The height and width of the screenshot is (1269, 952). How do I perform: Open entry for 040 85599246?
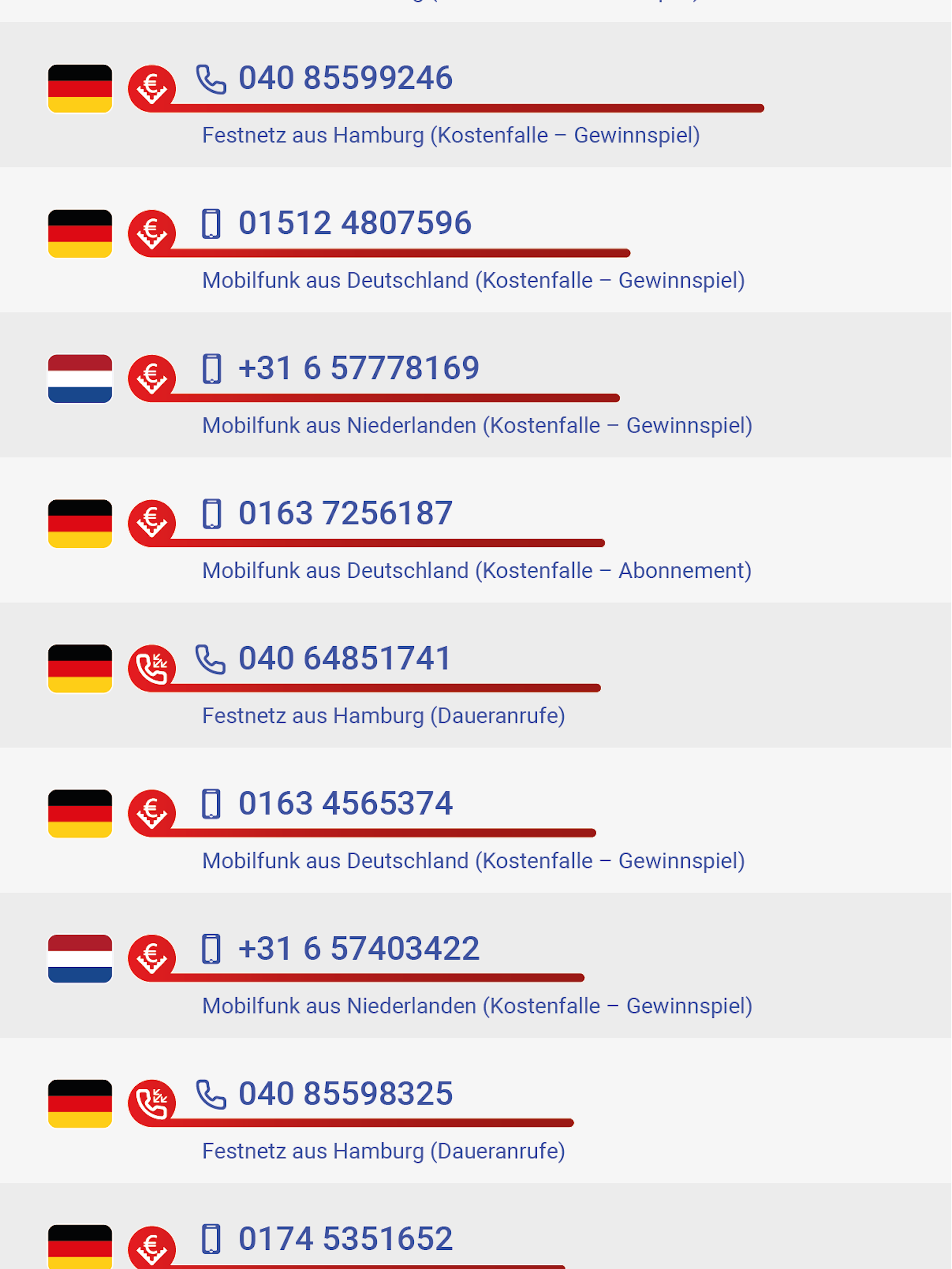coord(345,78)
